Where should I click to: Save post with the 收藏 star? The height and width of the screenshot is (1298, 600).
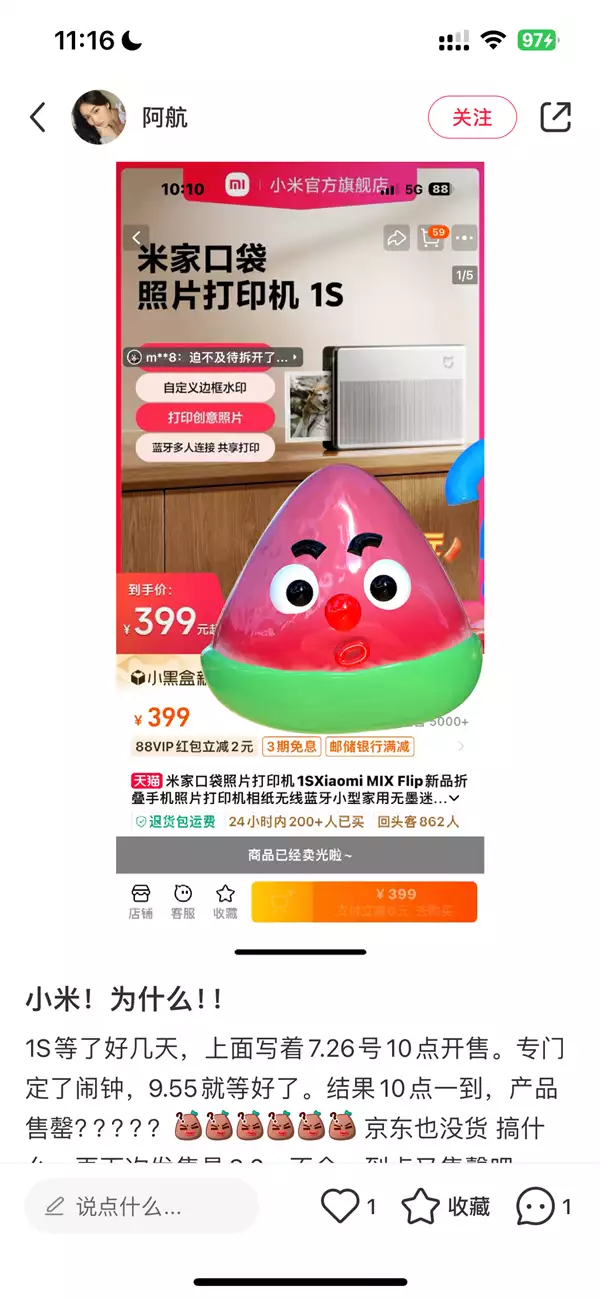coord(421,1206)
